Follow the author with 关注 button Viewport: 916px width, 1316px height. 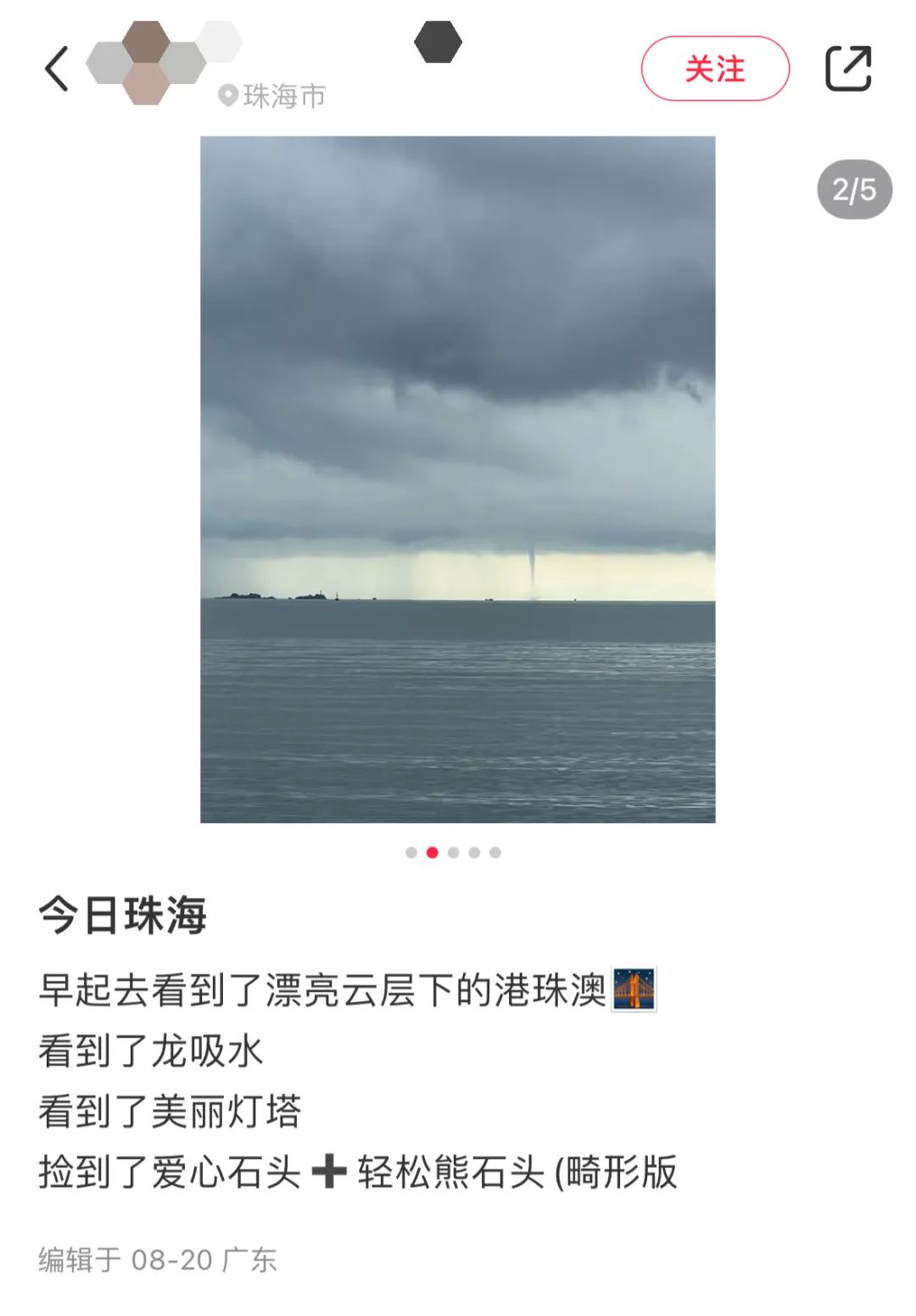714,69
